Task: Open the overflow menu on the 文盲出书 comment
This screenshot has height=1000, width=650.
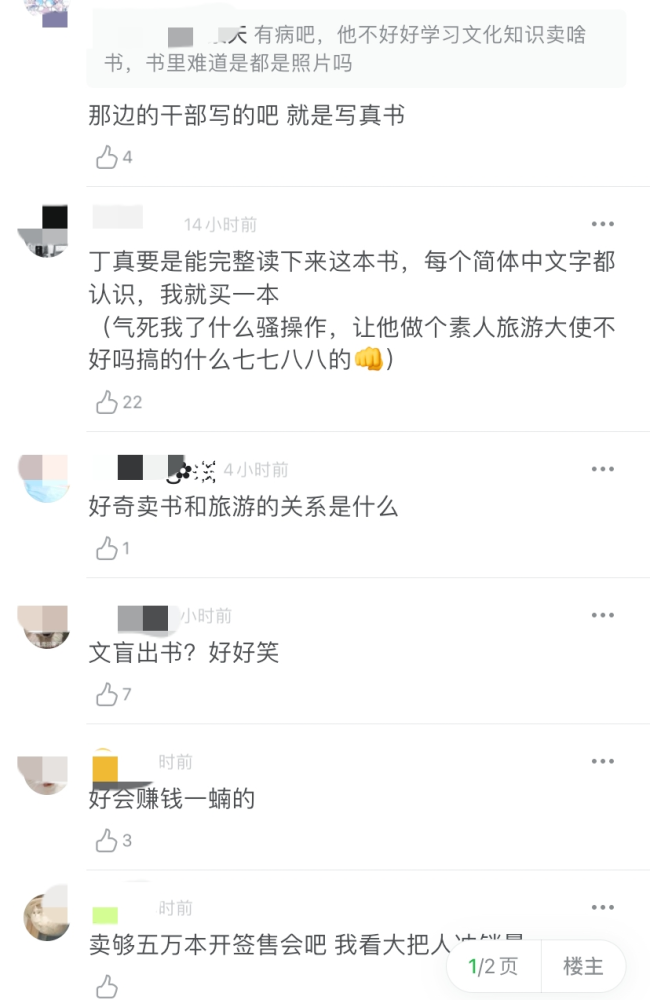Action: pyautogui.click(x=602, y=615)
